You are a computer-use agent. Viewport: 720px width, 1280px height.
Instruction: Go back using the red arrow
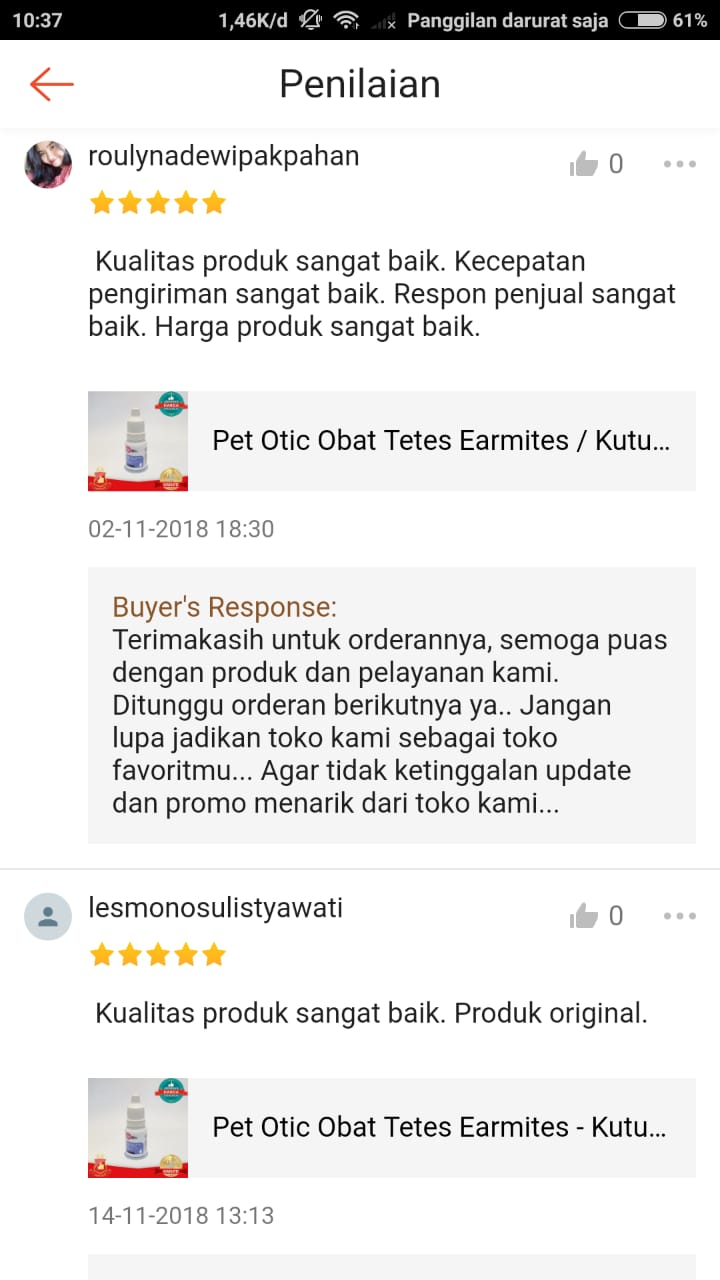[x=52, y=84]
